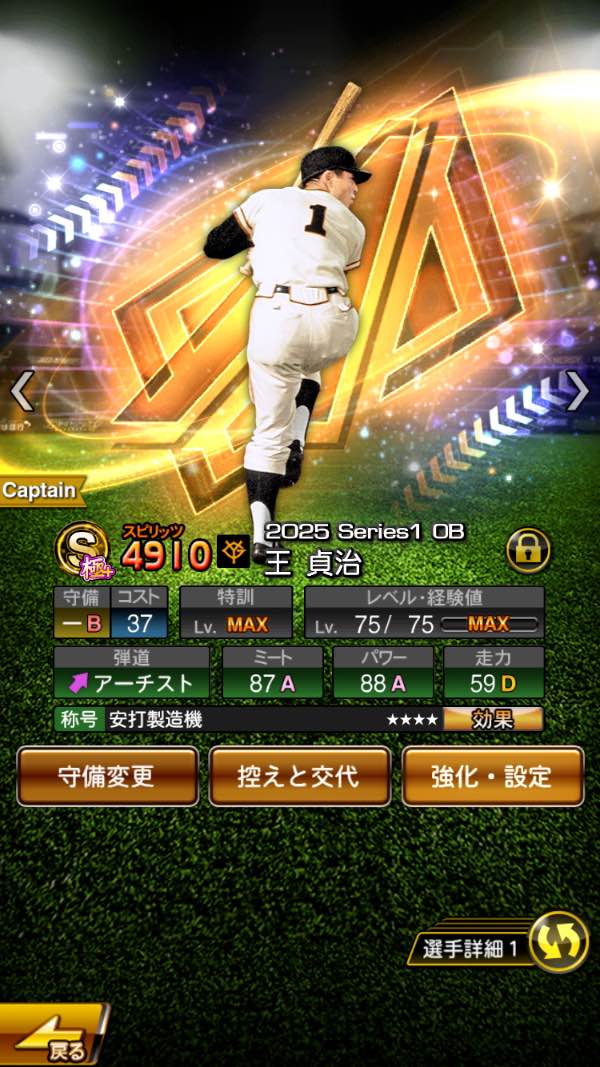The width and height of the screenshot is (600, 1067).
Task: Open the 守備変更 button
Action: (x=107, y=775)
